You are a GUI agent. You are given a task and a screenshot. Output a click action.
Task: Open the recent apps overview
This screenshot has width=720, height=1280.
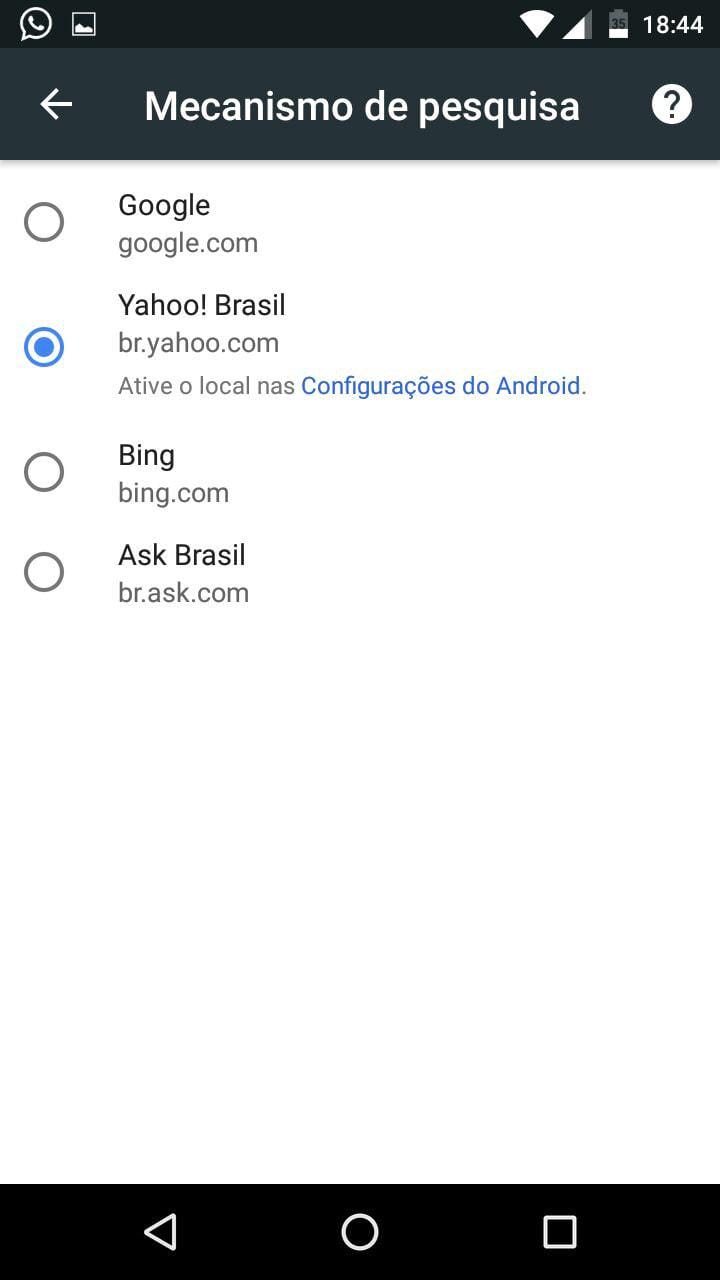[x=560, y=1232]
